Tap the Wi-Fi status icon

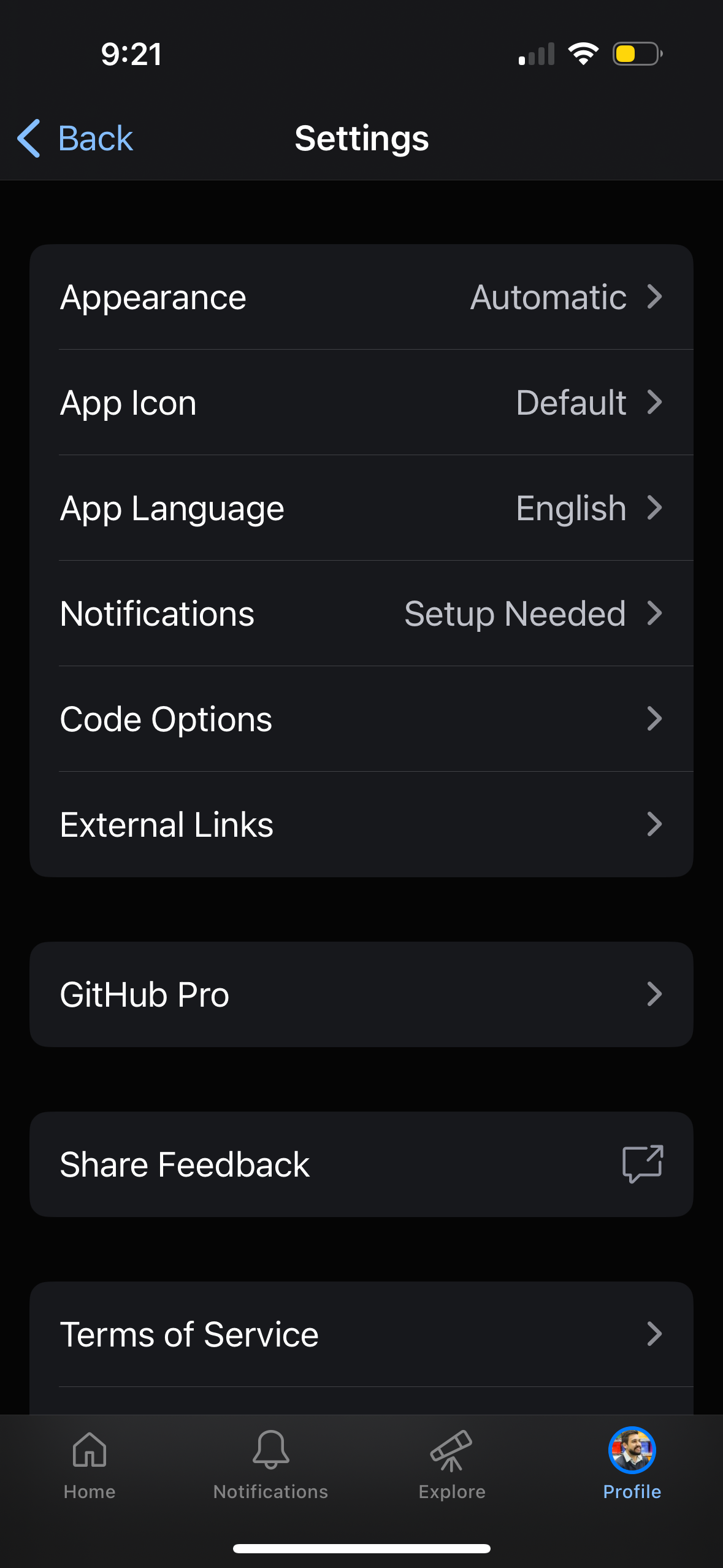point(583,53)
